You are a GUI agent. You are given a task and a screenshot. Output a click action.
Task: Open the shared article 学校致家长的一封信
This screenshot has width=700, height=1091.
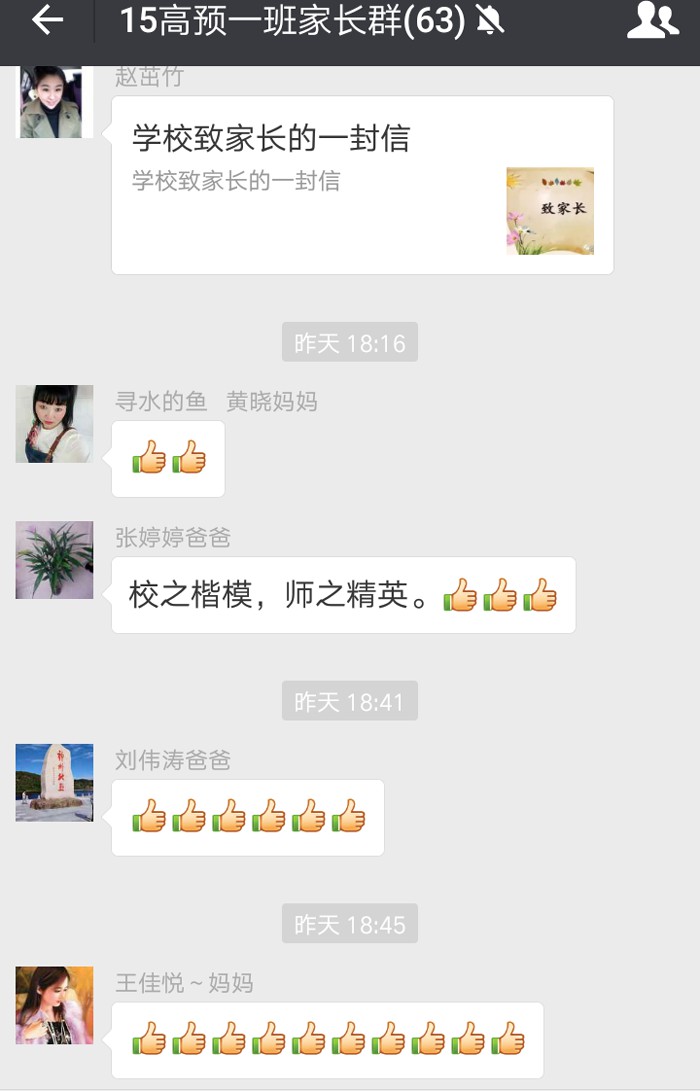point(362,185)
